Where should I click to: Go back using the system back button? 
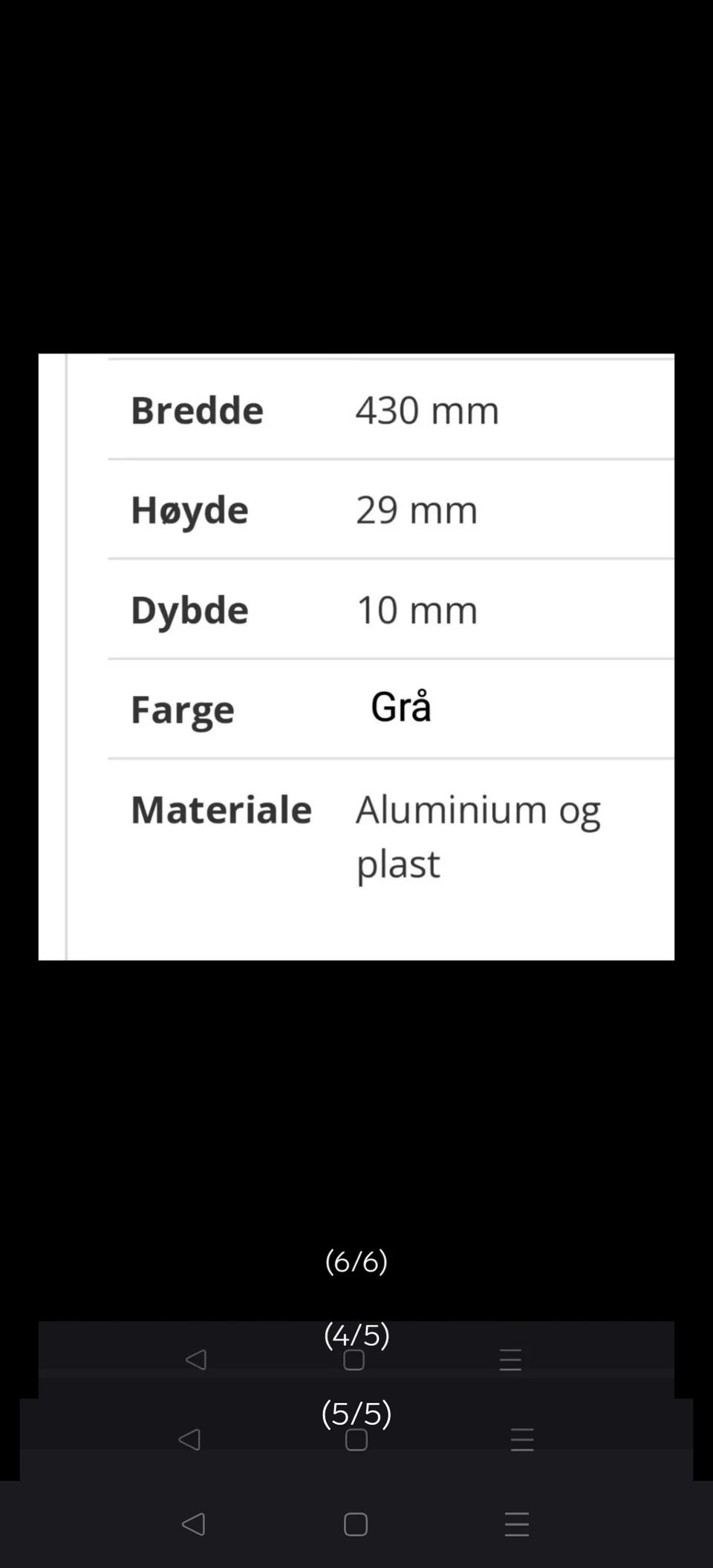coord(193,1524)
